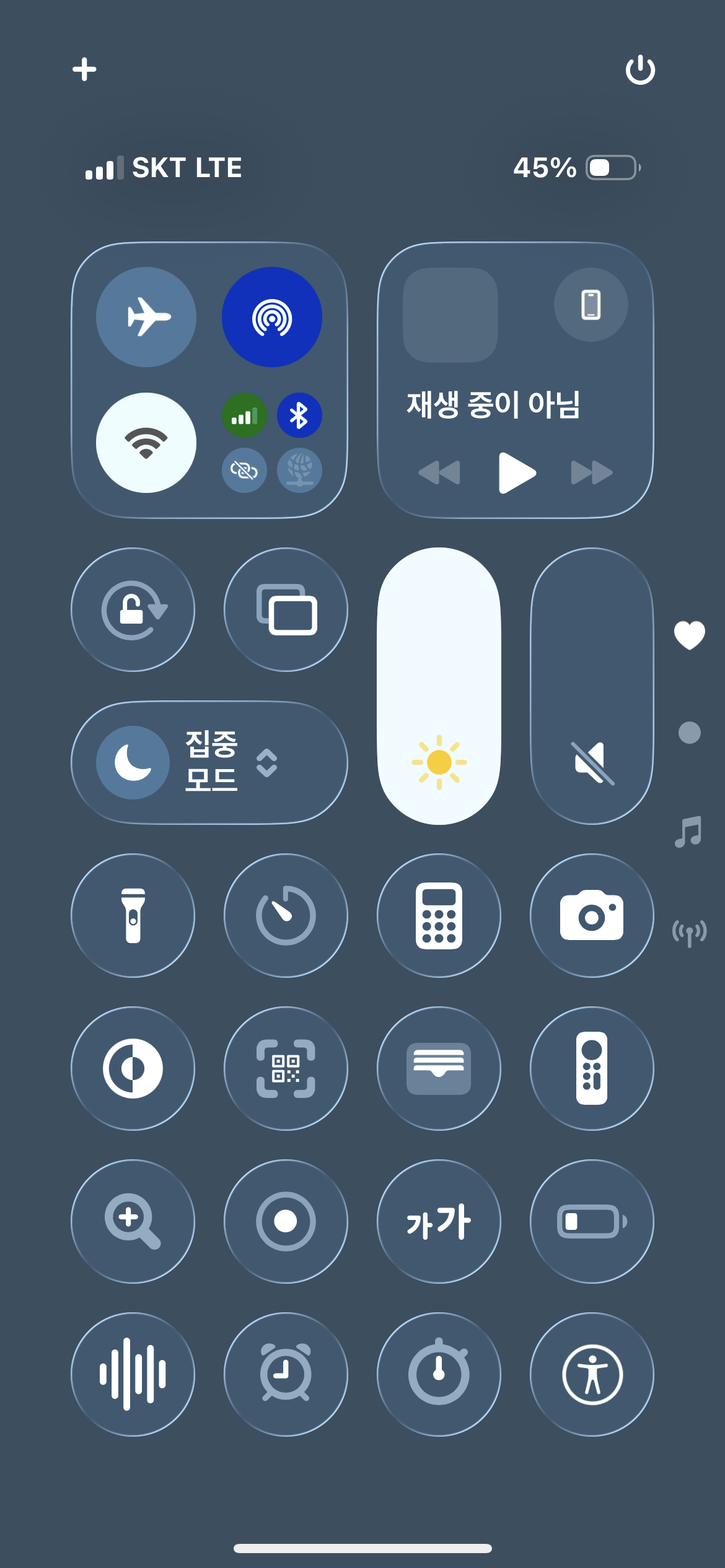Image resolution: width=725 pixels, height=1568 pixels.
Task: Open the camera
Action: (592, 915)
